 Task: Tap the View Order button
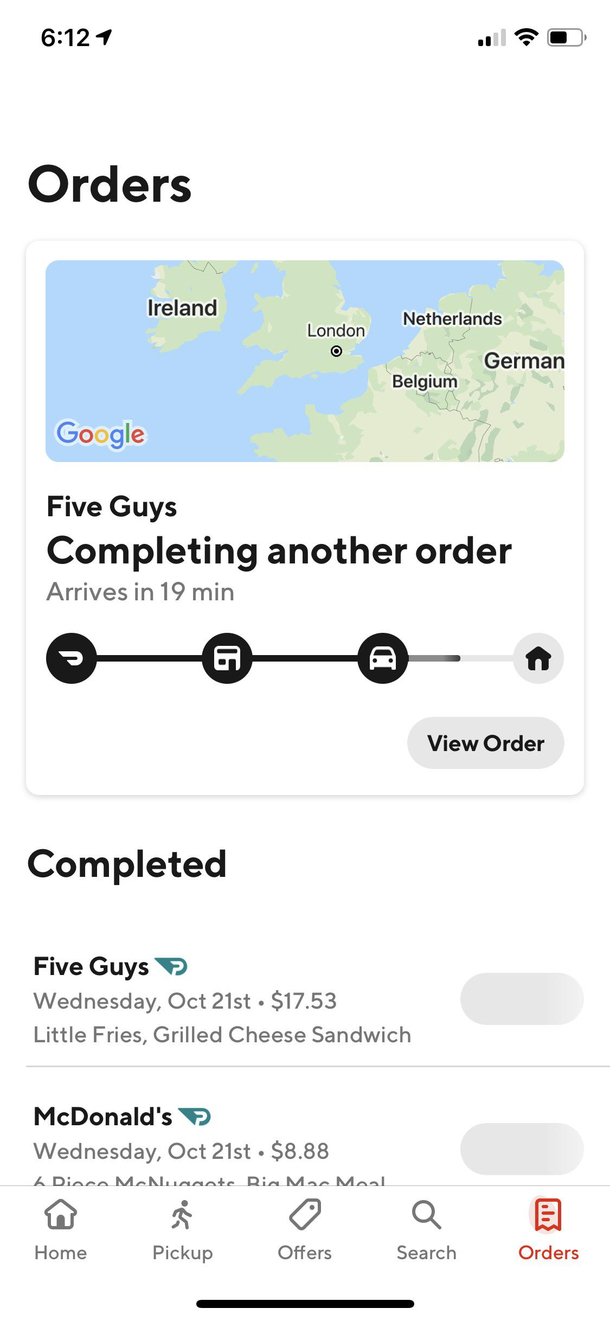(485, 743)
